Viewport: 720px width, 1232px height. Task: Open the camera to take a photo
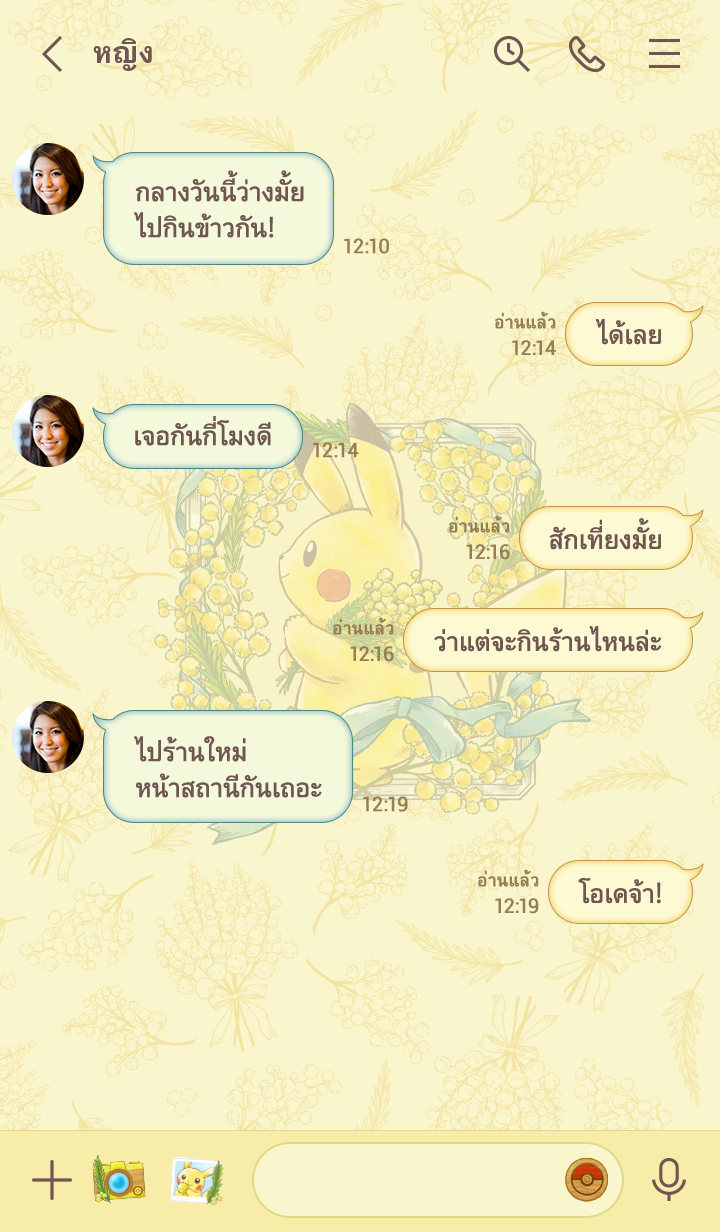pyautogui.click(x=119, y=1180)
